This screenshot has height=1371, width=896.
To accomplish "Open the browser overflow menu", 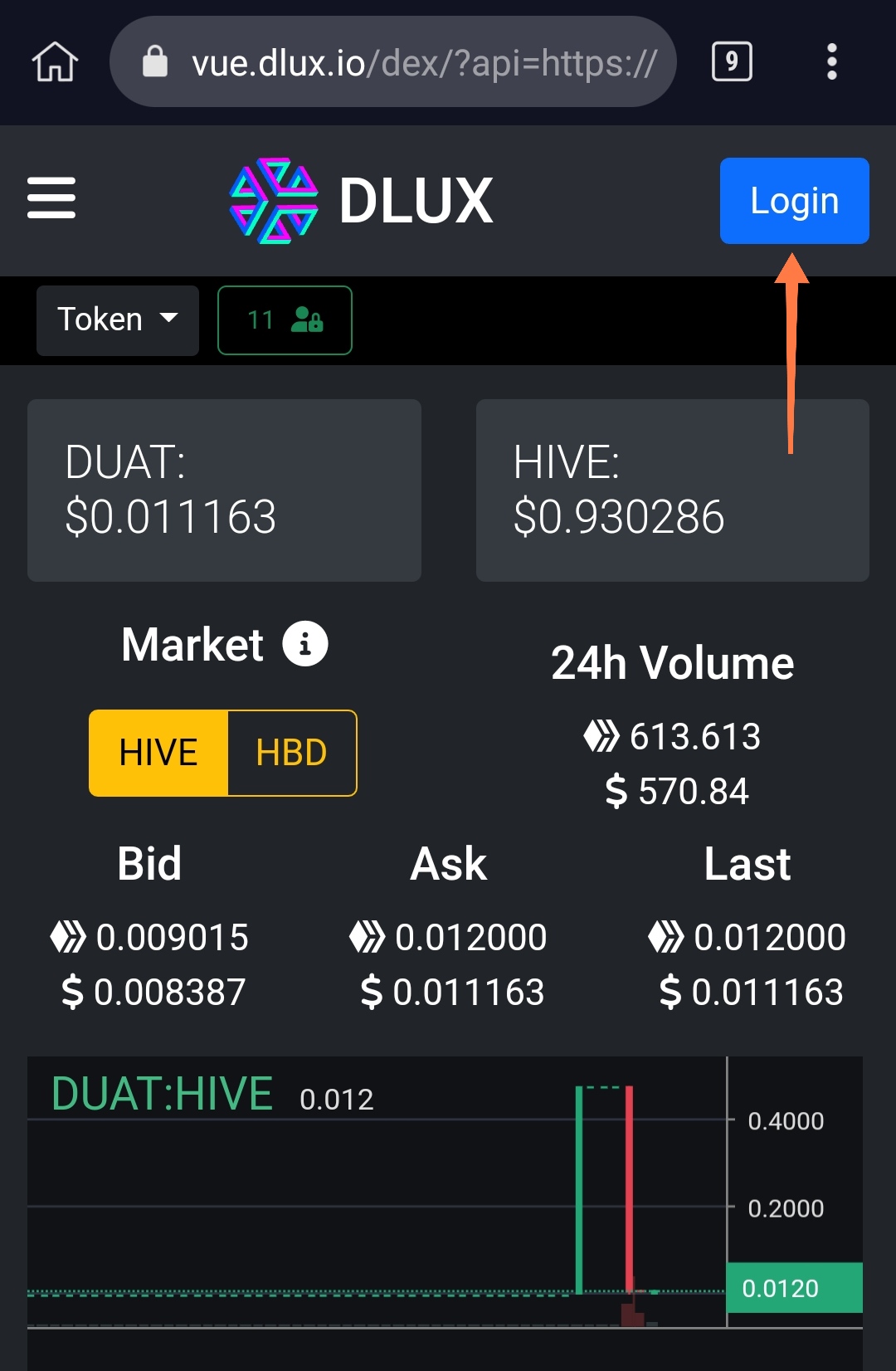I will point(831,62).
